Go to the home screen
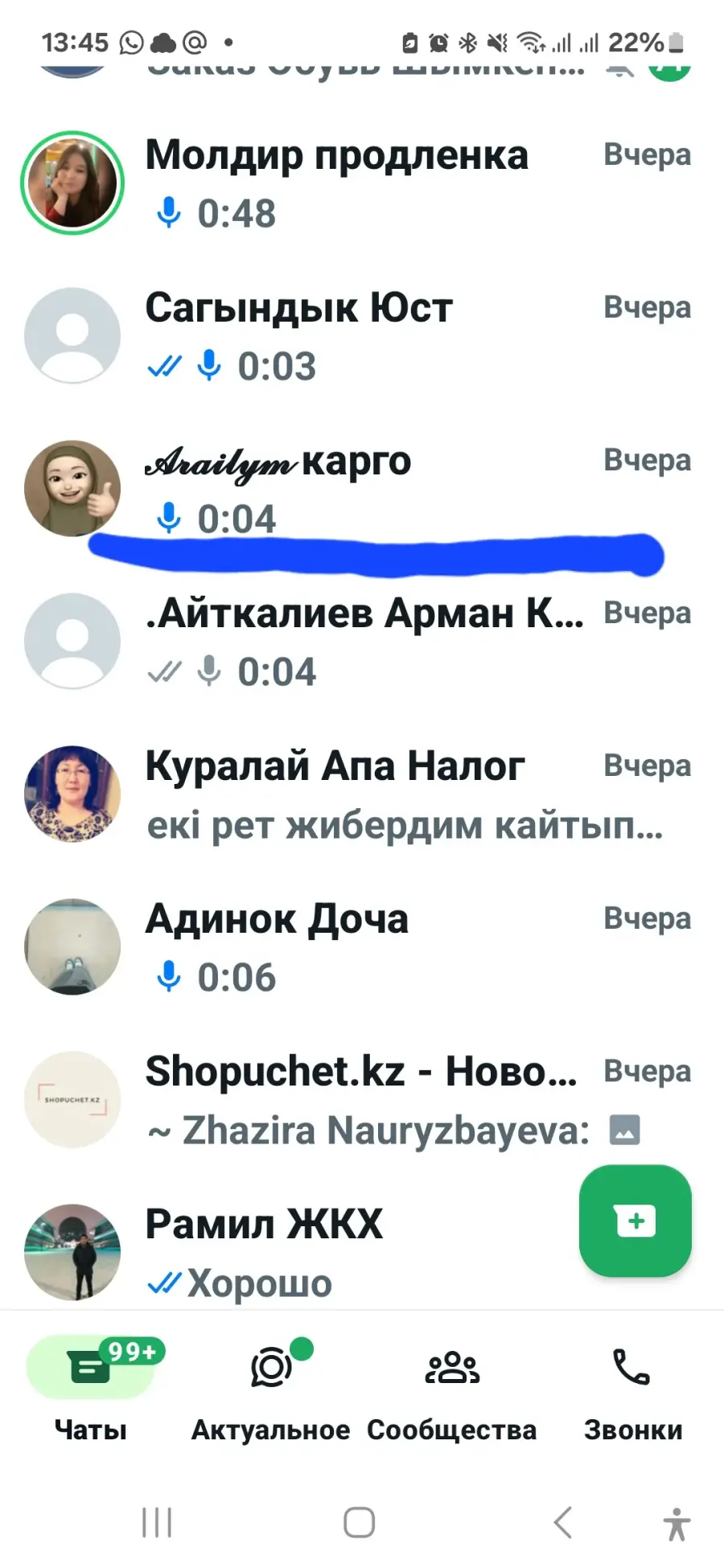Screen dimensions: 724x1568 coord(360,1522)
